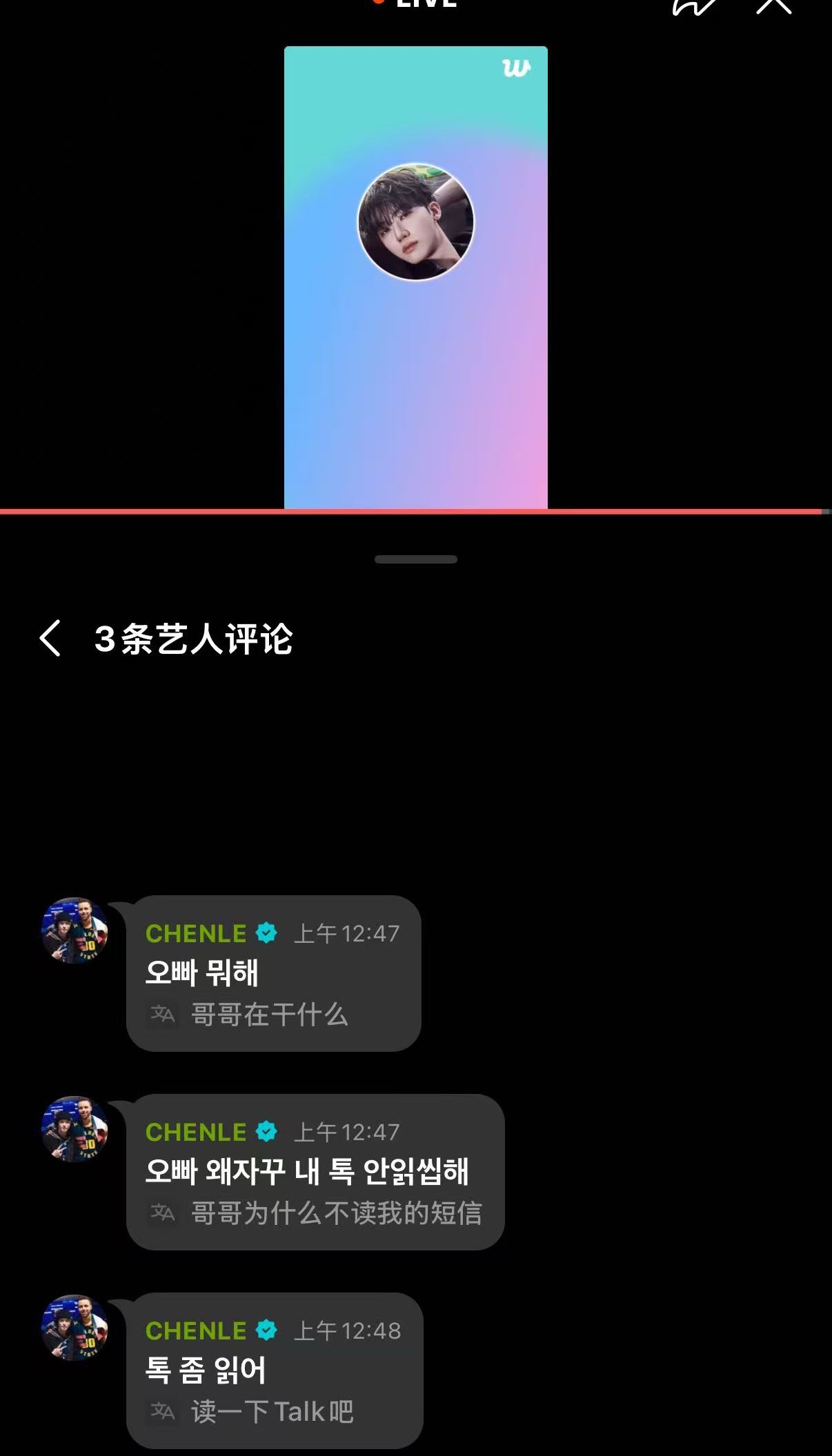Tap the translation icon under '오빠 뭐해'
This screenshot has height=1456, width=832.
(x=164, y=1012)
